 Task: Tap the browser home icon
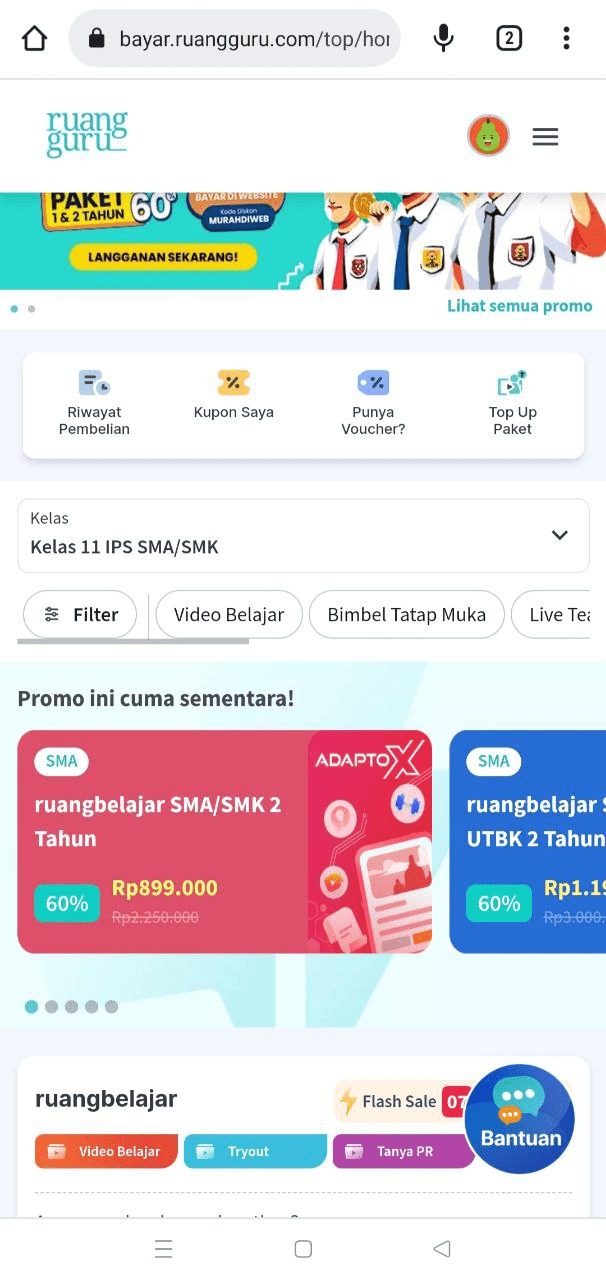tap(35, 39)
